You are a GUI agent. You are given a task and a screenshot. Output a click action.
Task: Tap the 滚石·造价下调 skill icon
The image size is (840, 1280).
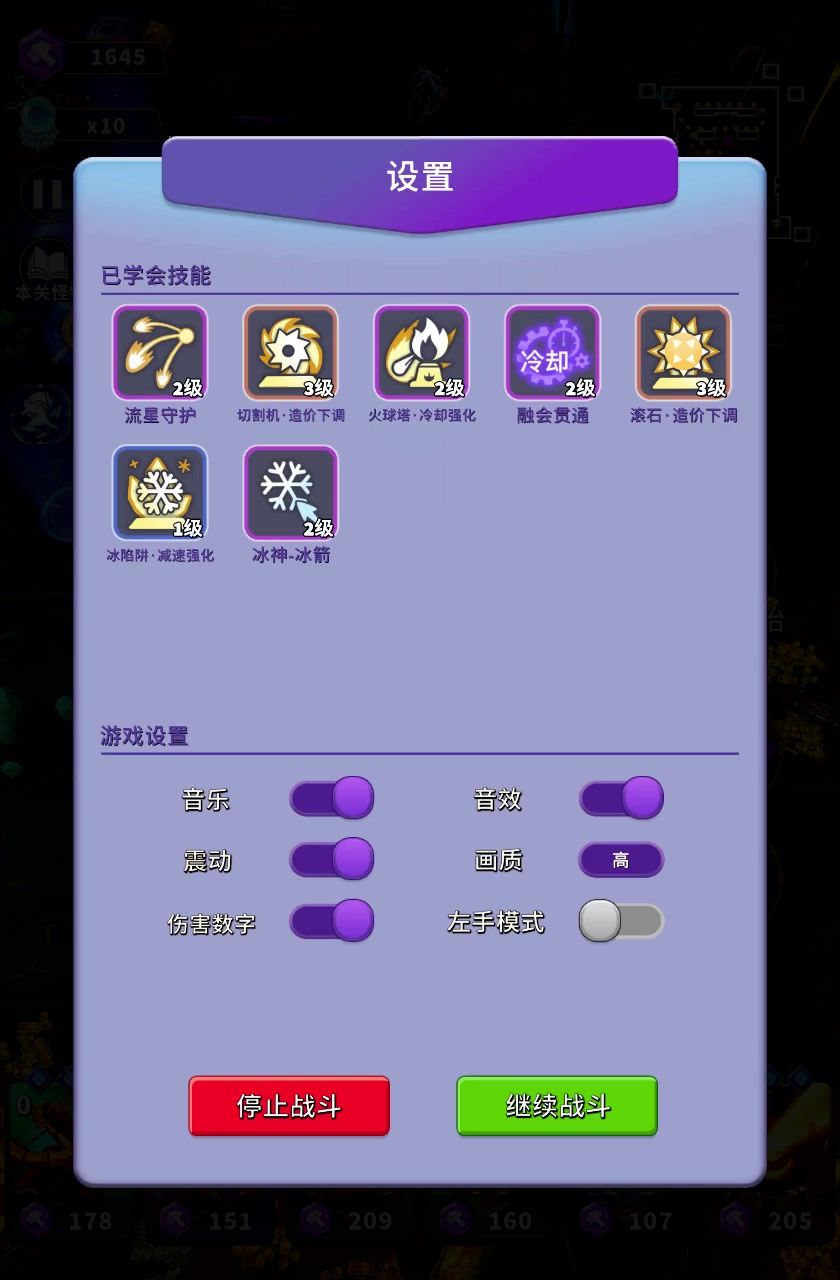[x=683, y=353]
